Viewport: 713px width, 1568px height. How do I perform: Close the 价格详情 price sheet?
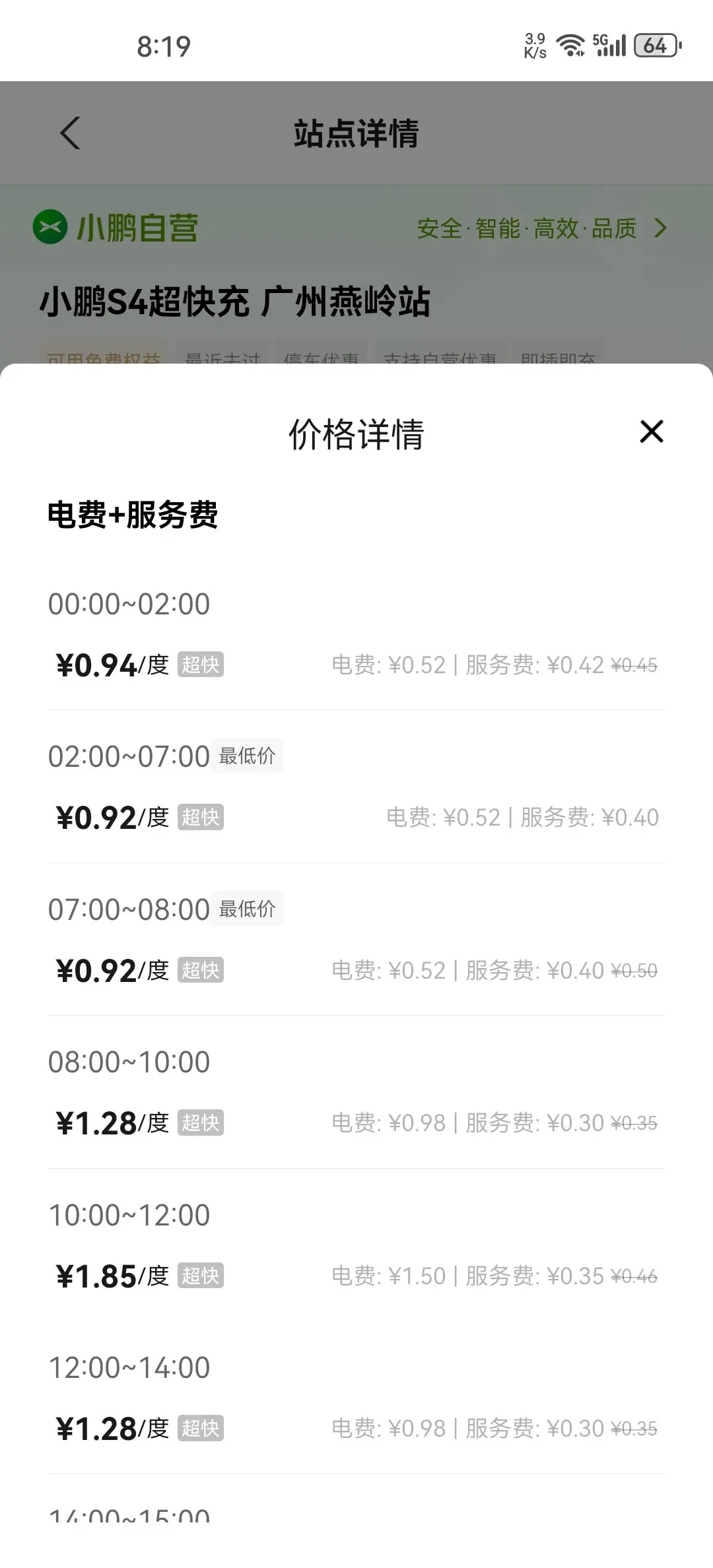click(652, 432)
